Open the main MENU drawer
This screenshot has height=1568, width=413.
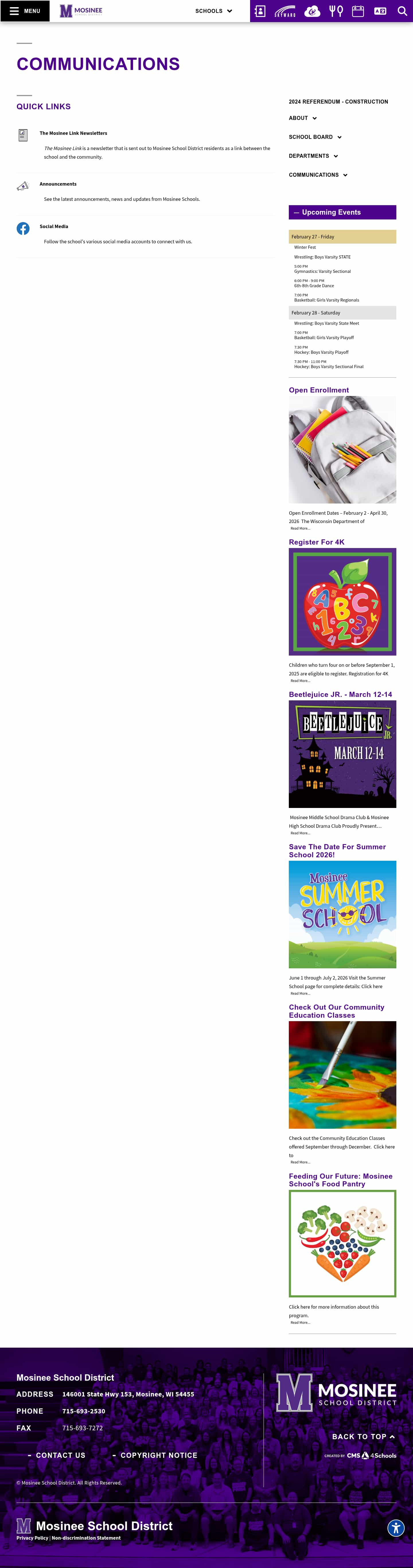coord(25,11)
